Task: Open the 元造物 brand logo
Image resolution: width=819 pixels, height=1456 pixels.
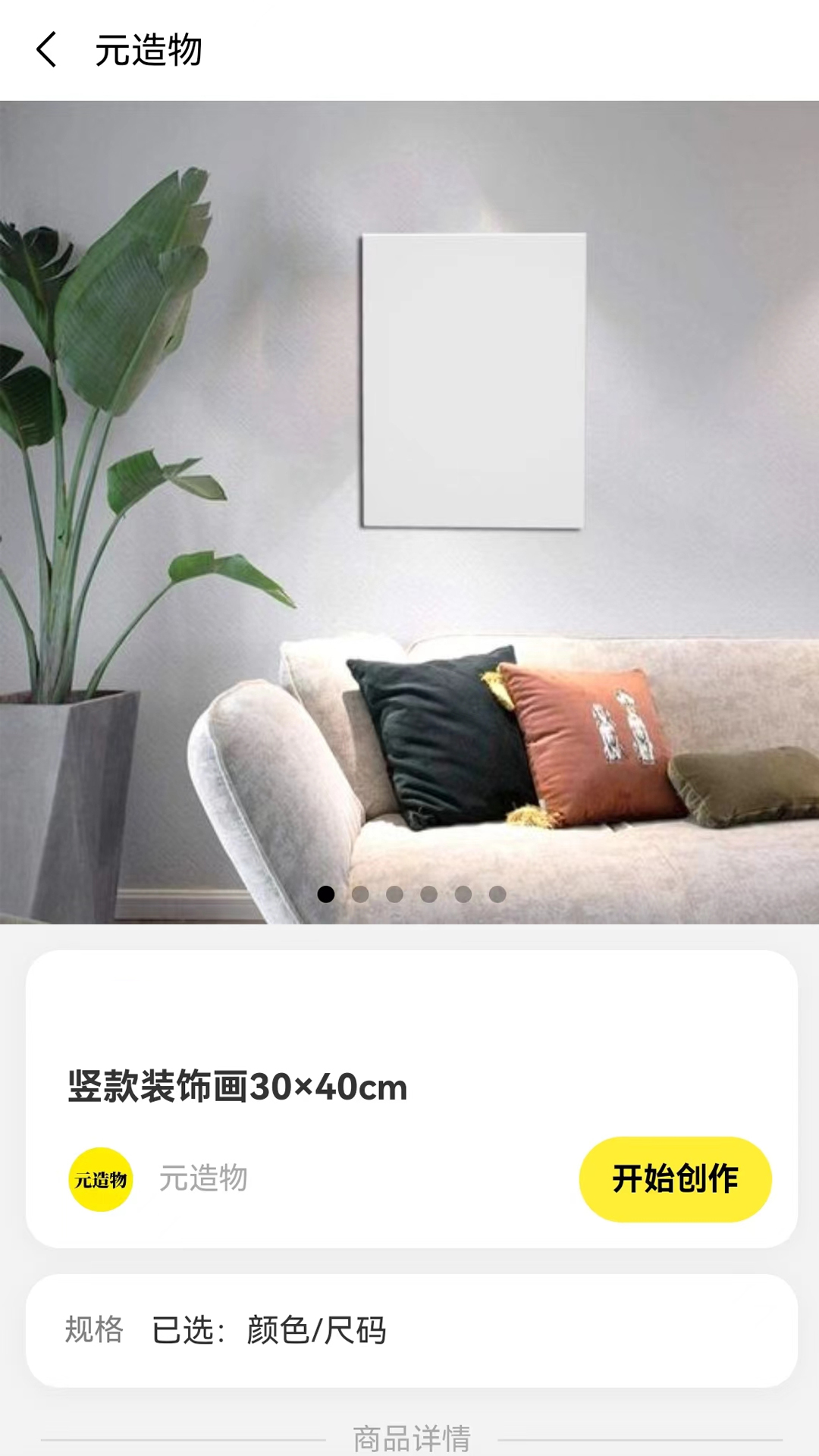Action: pyautogui.click(x=101, y=1179)
